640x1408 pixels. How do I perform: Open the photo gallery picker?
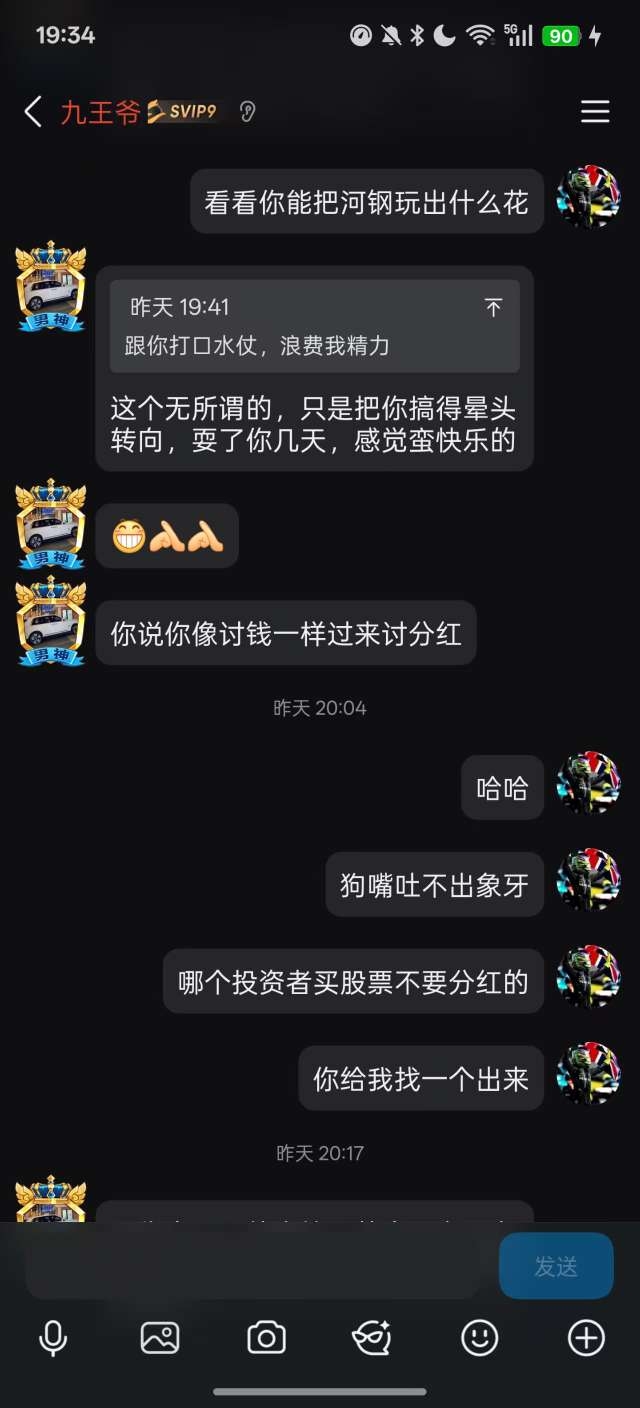click(x=160, y=1338)
